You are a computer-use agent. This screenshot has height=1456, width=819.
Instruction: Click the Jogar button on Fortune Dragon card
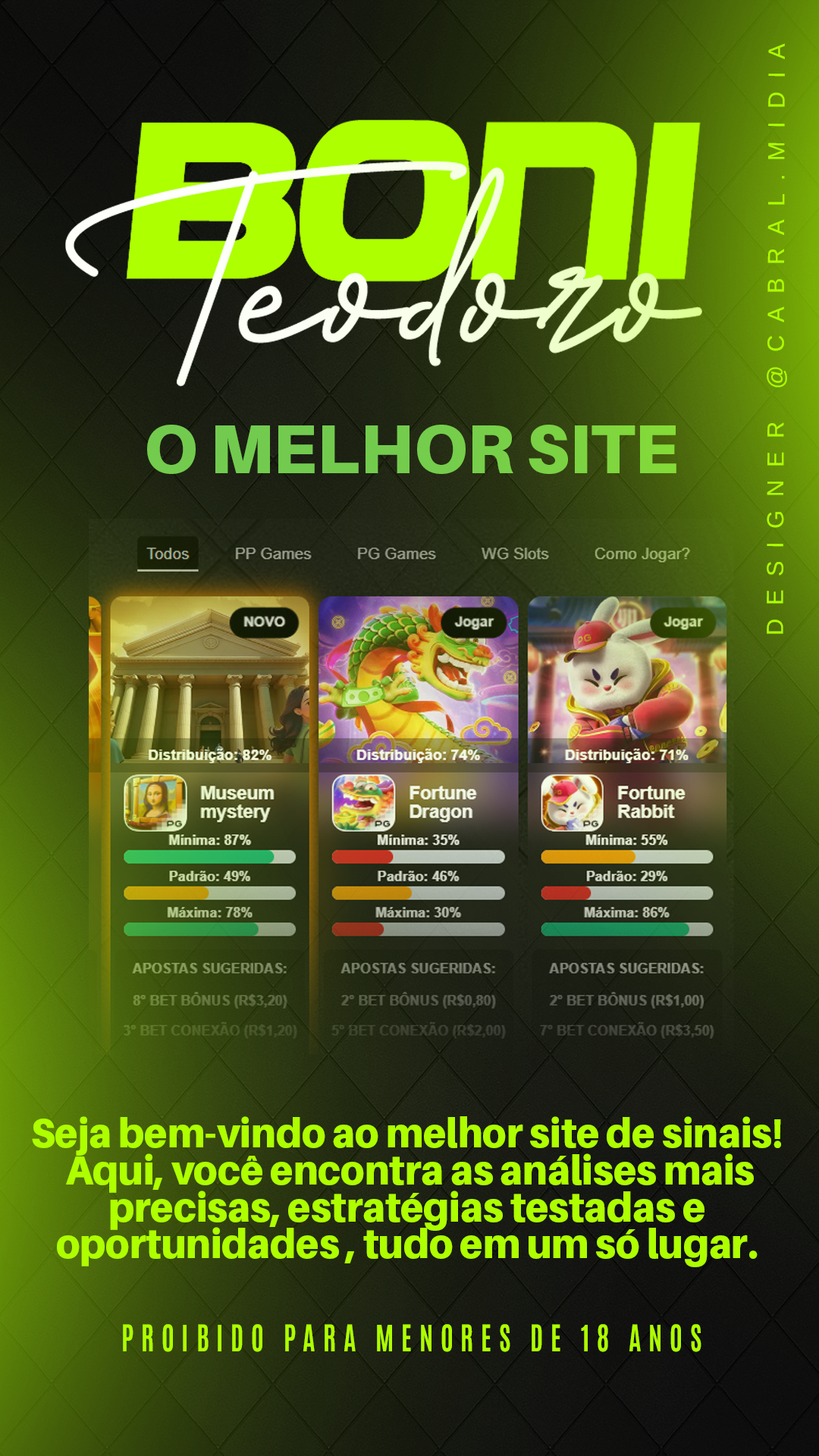click(473, 620)
